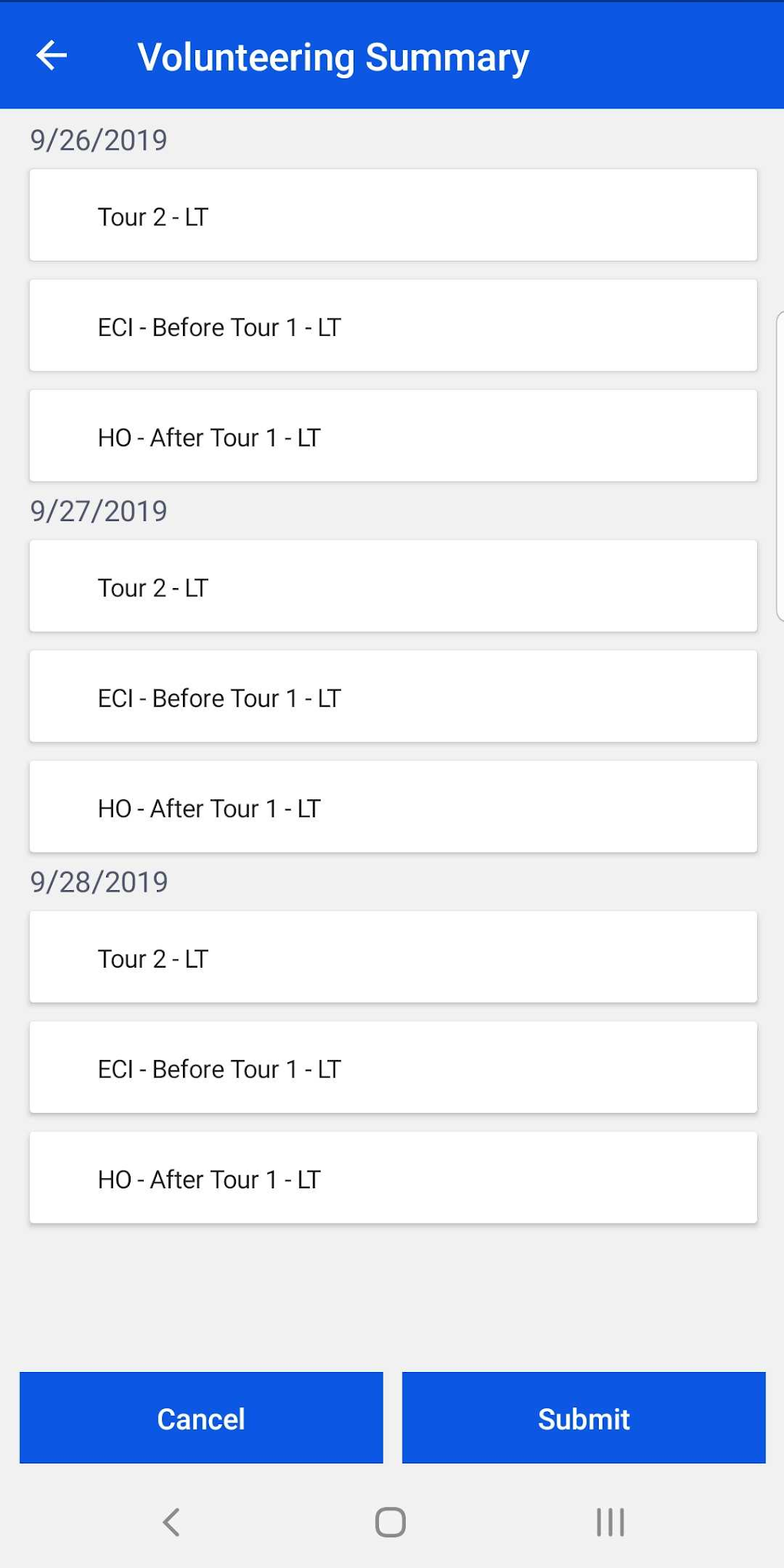
Task: Select HO - After Tour 1 - LT for 9/26/2019
Action: tap(392, 436)
